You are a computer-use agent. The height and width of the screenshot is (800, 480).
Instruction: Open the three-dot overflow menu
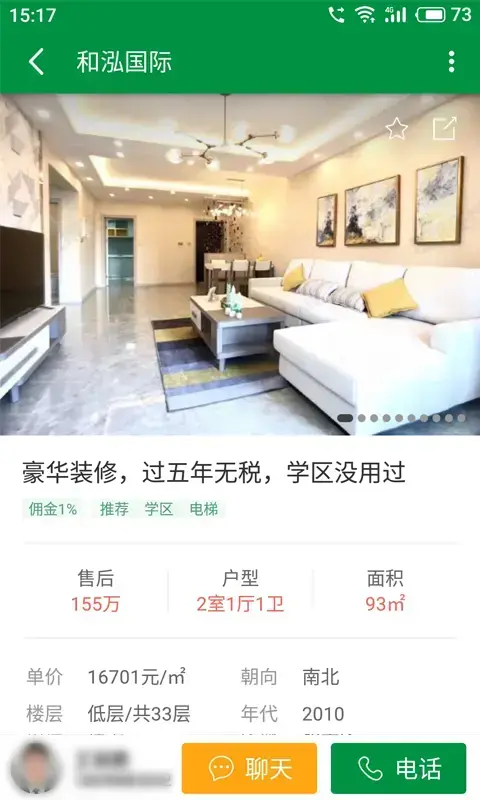coord(451,62)
